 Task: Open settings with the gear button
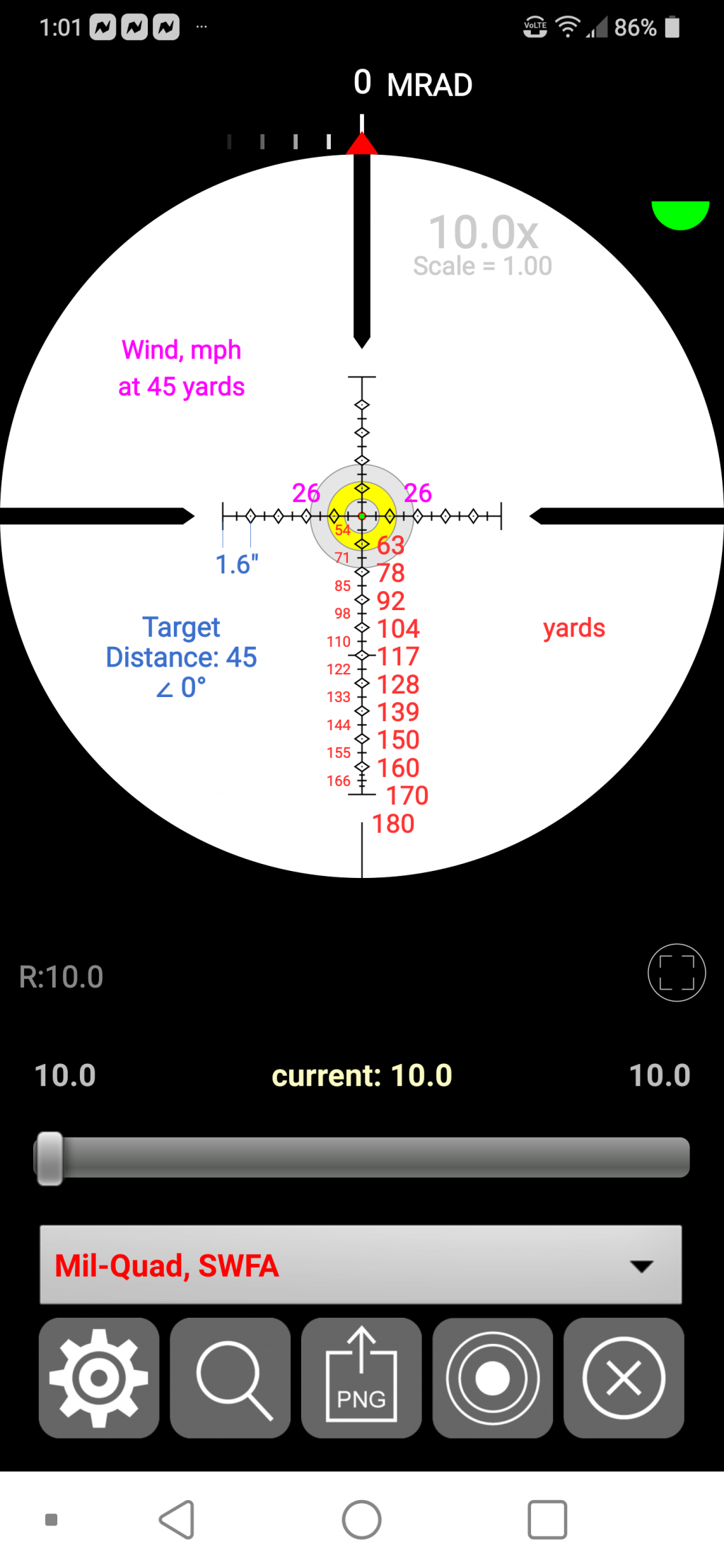(99, 1377)
